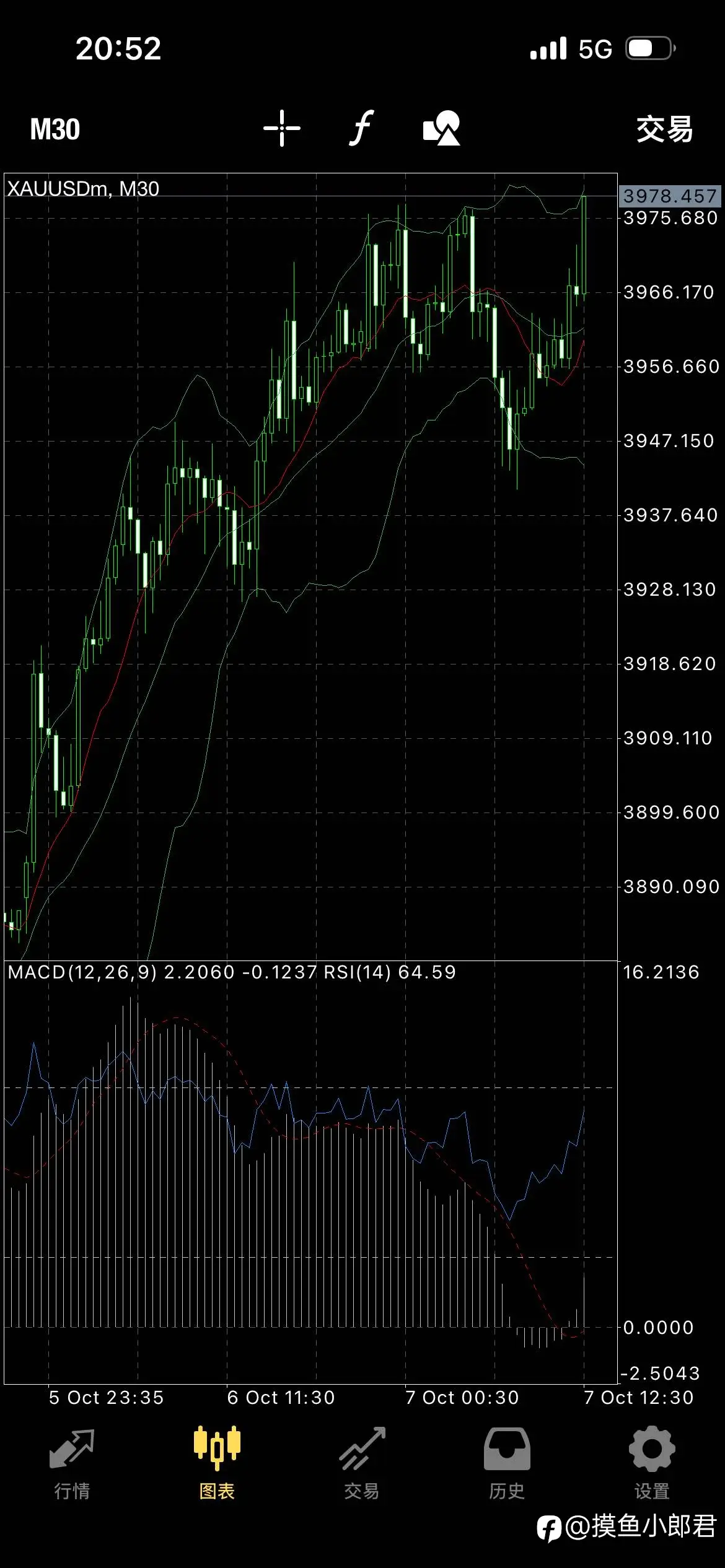Go to the 交易 tab in bottom bar
The height and width of the screenshot is (1568, 725).
pos(362,1464)
